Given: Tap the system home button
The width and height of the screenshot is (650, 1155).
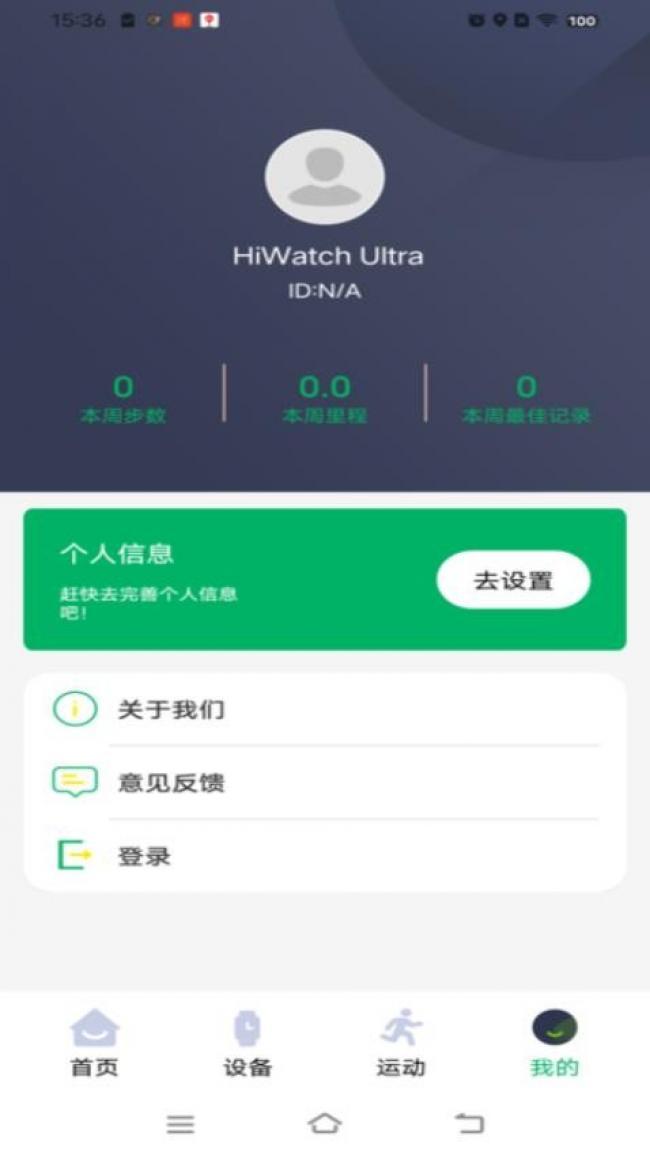Looking at the screenshot, I should [325, 1124].
